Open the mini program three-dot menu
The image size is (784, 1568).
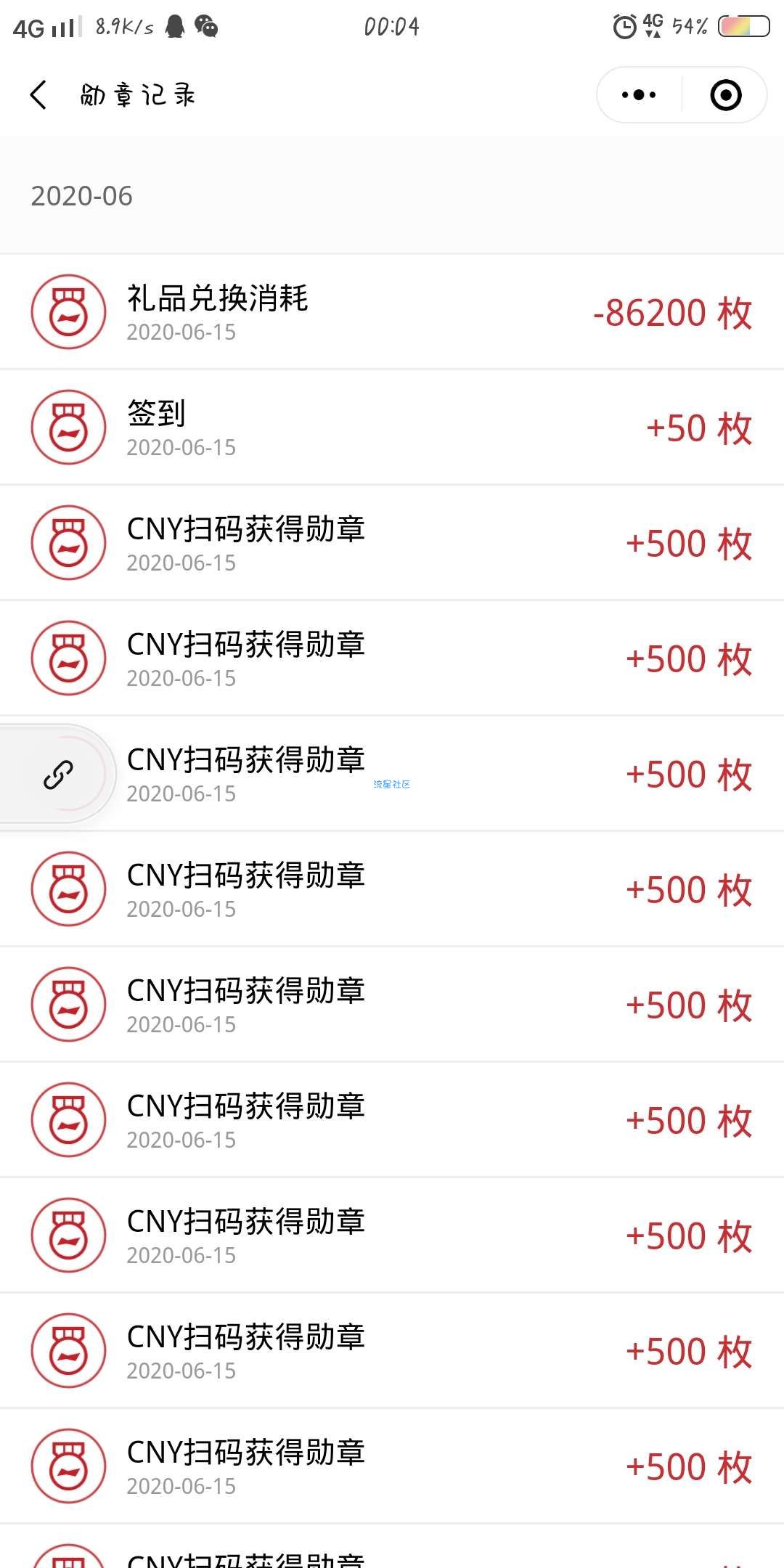pyautogui.click(x=639, y=95)
